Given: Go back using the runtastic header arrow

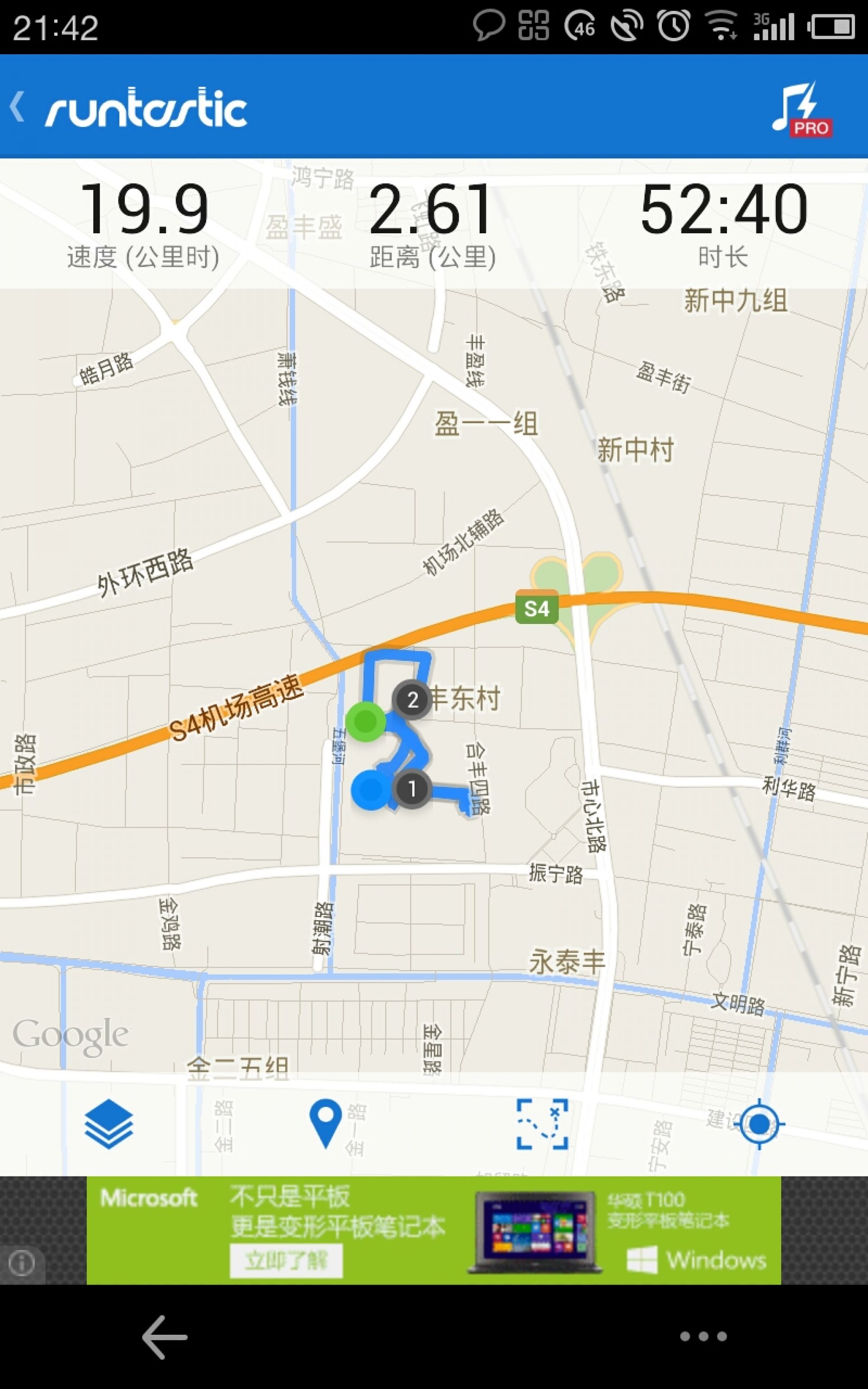Looking at the screenshot, I should click(17, 107).
